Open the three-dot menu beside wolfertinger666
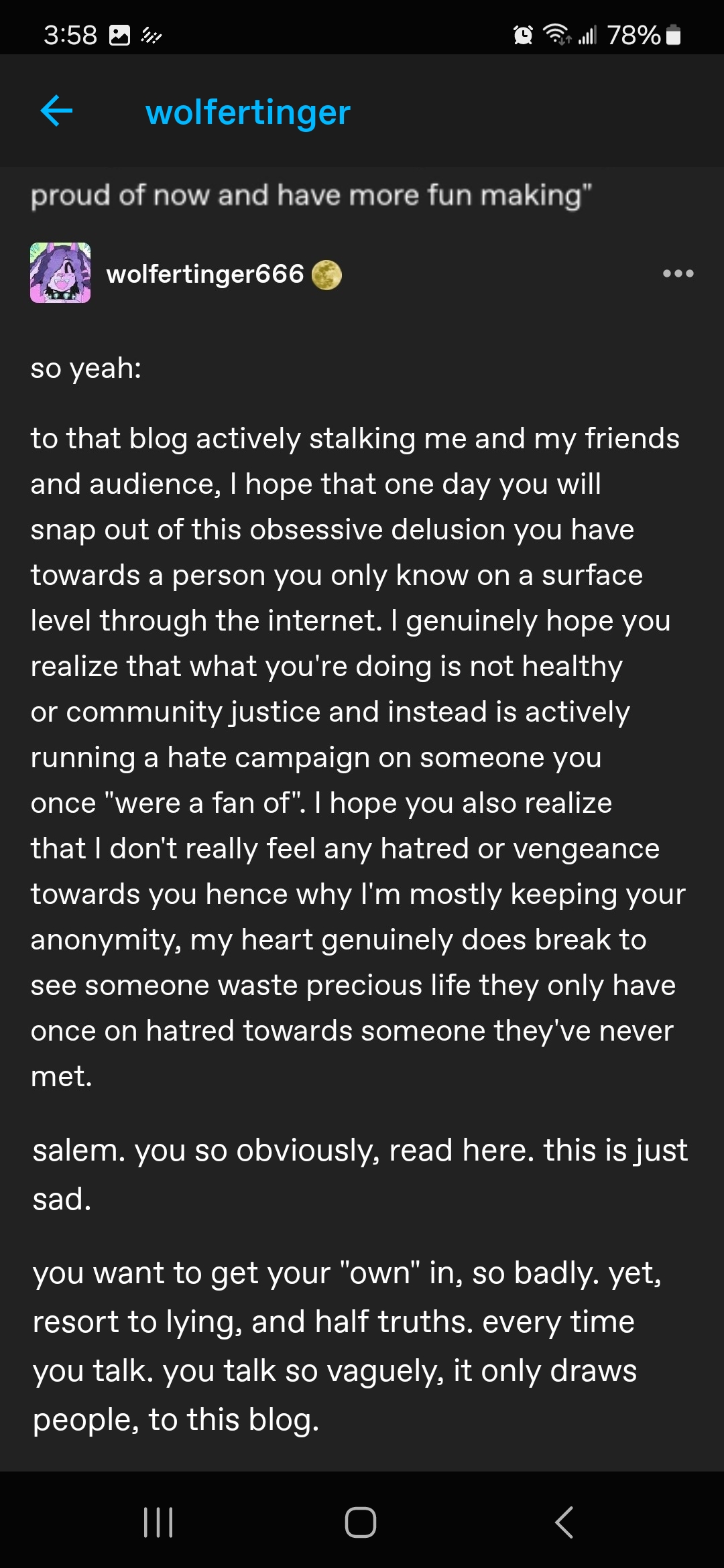724x1568 pixels. pyautogui.click(x=678, y=273)
